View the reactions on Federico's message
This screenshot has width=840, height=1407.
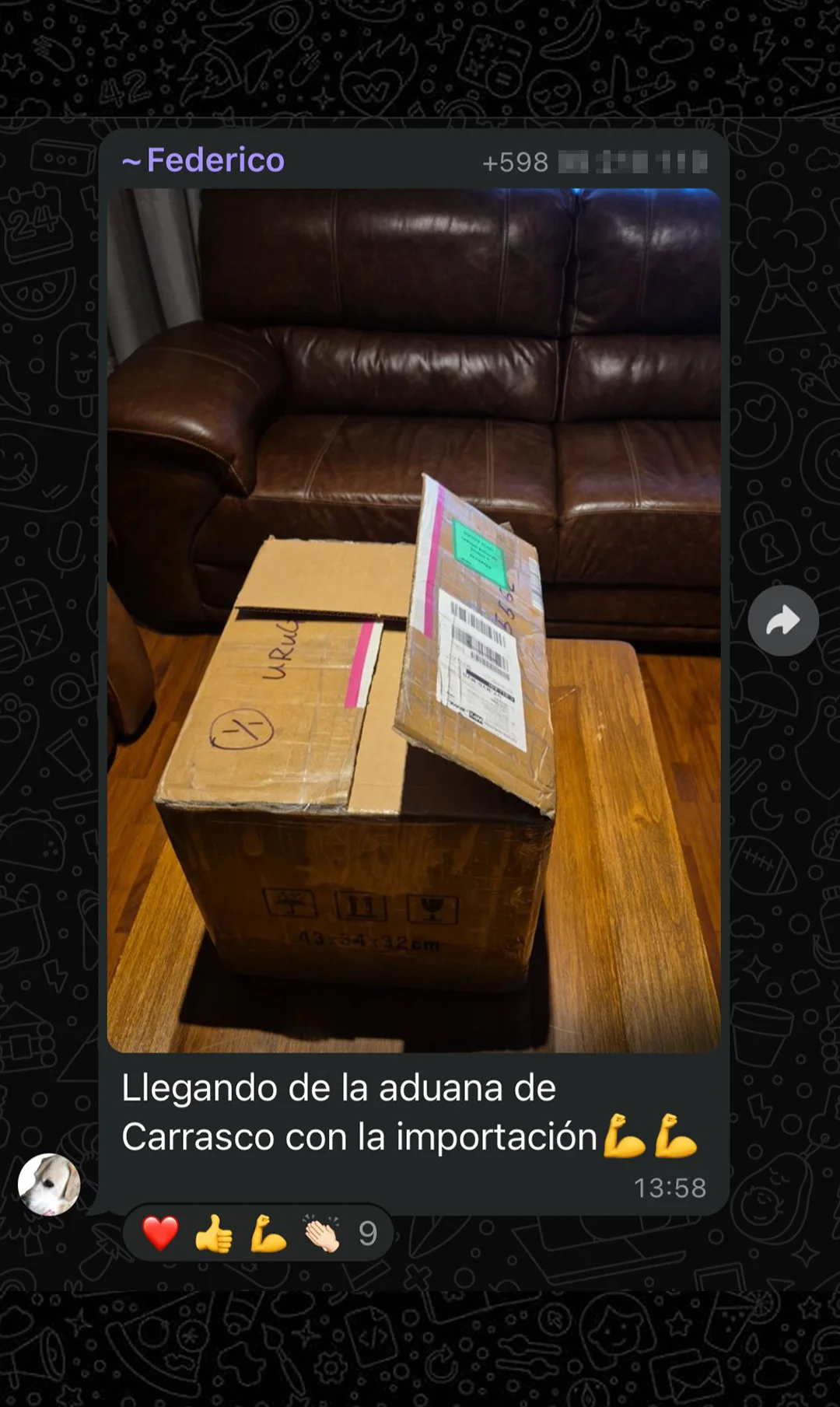pyautogui.click(x=257, y=1234)
